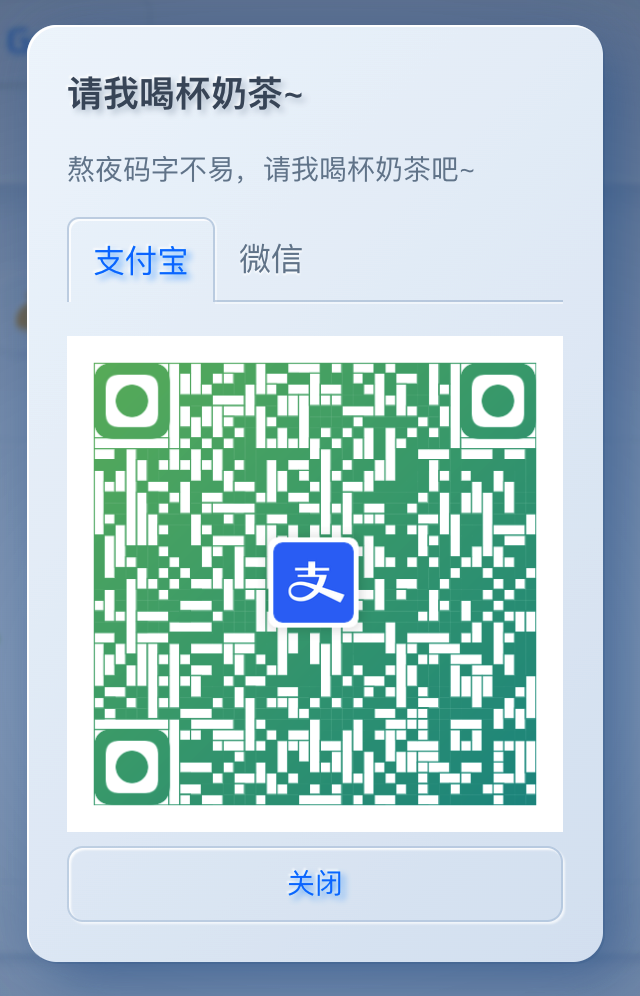Select the 支付宝 tab
This screenshot has height=996, width=640.
[x=141, y=260]
